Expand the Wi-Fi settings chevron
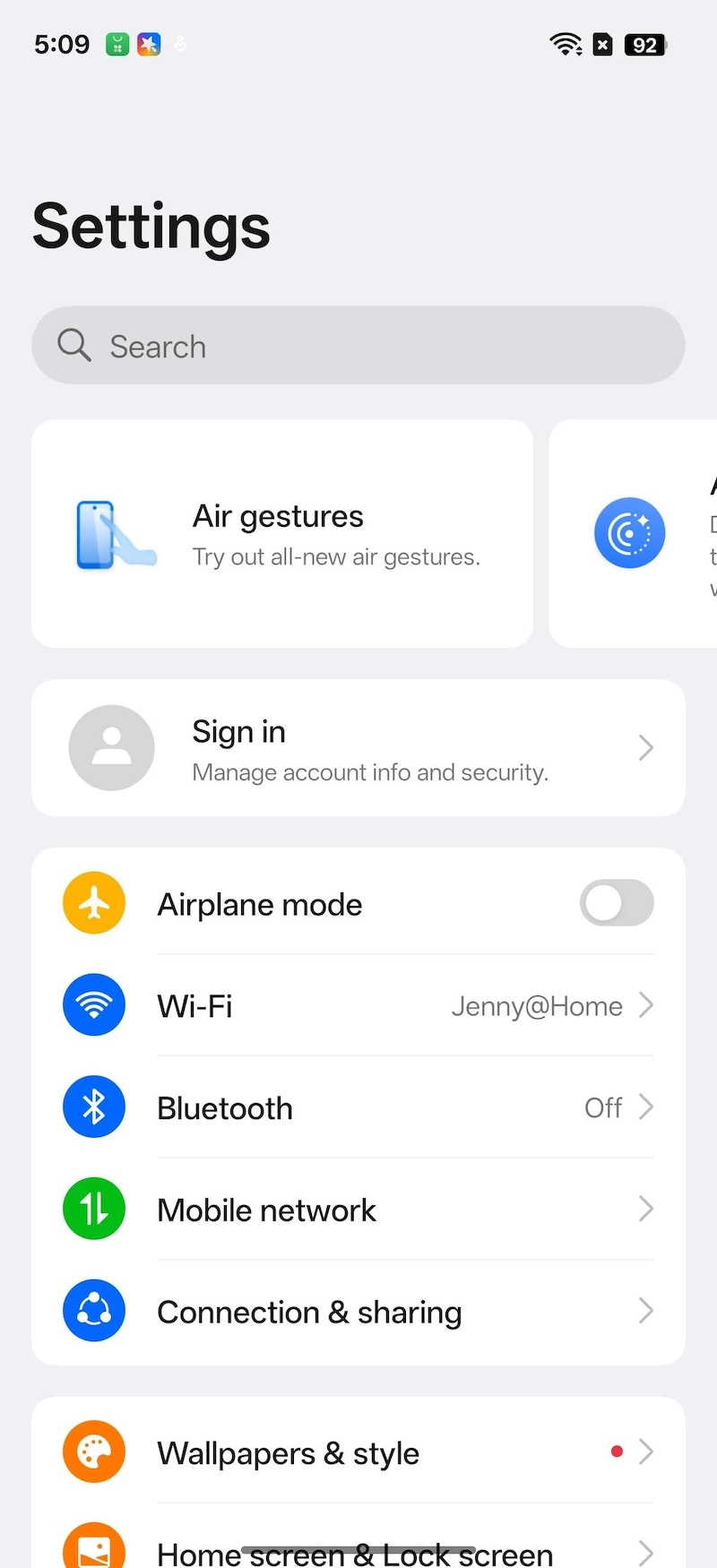 point(646,1004)
